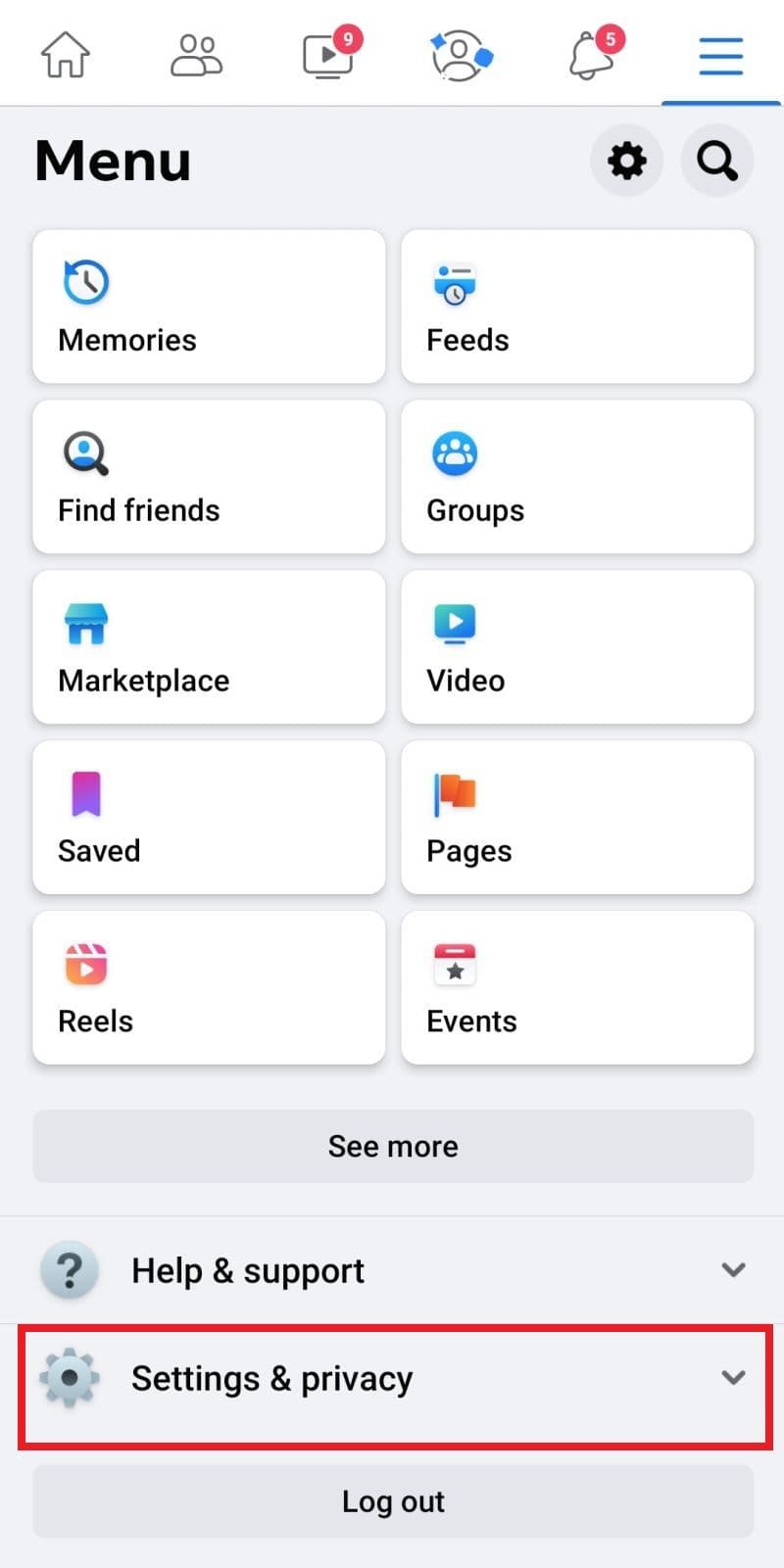Tap the settings gear beside Menu
This screenshot has width=784, height=1568.
click(627, 160)
